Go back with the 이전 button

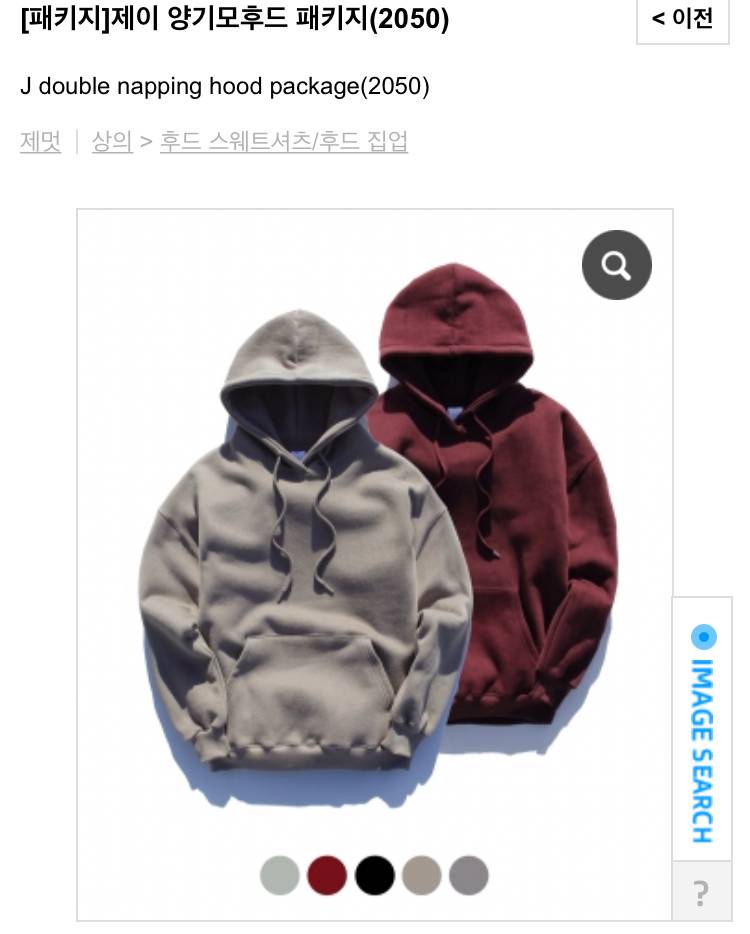(x=683, y=19)
